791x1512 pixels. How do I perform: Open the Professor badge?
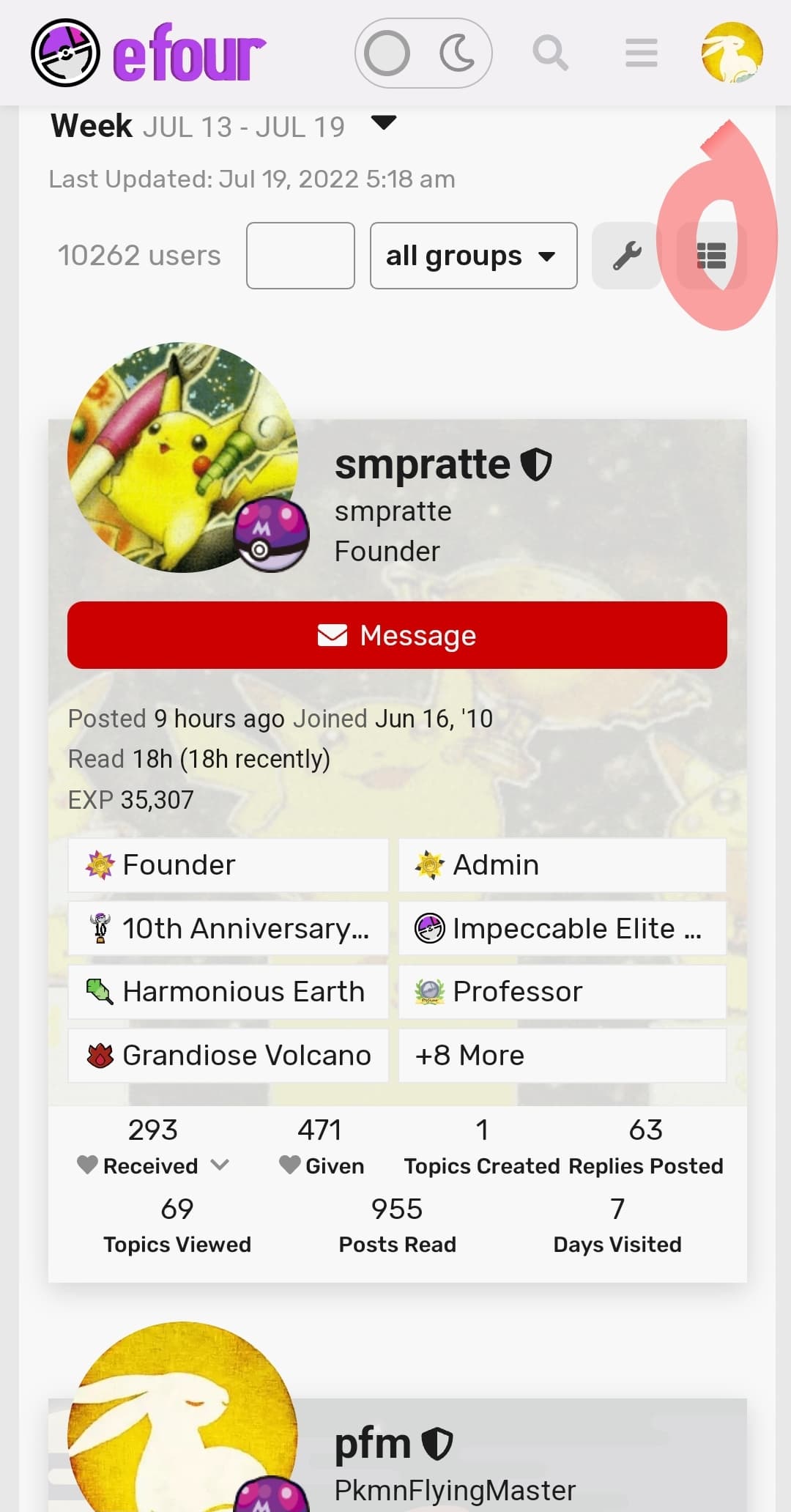point(562,992)
